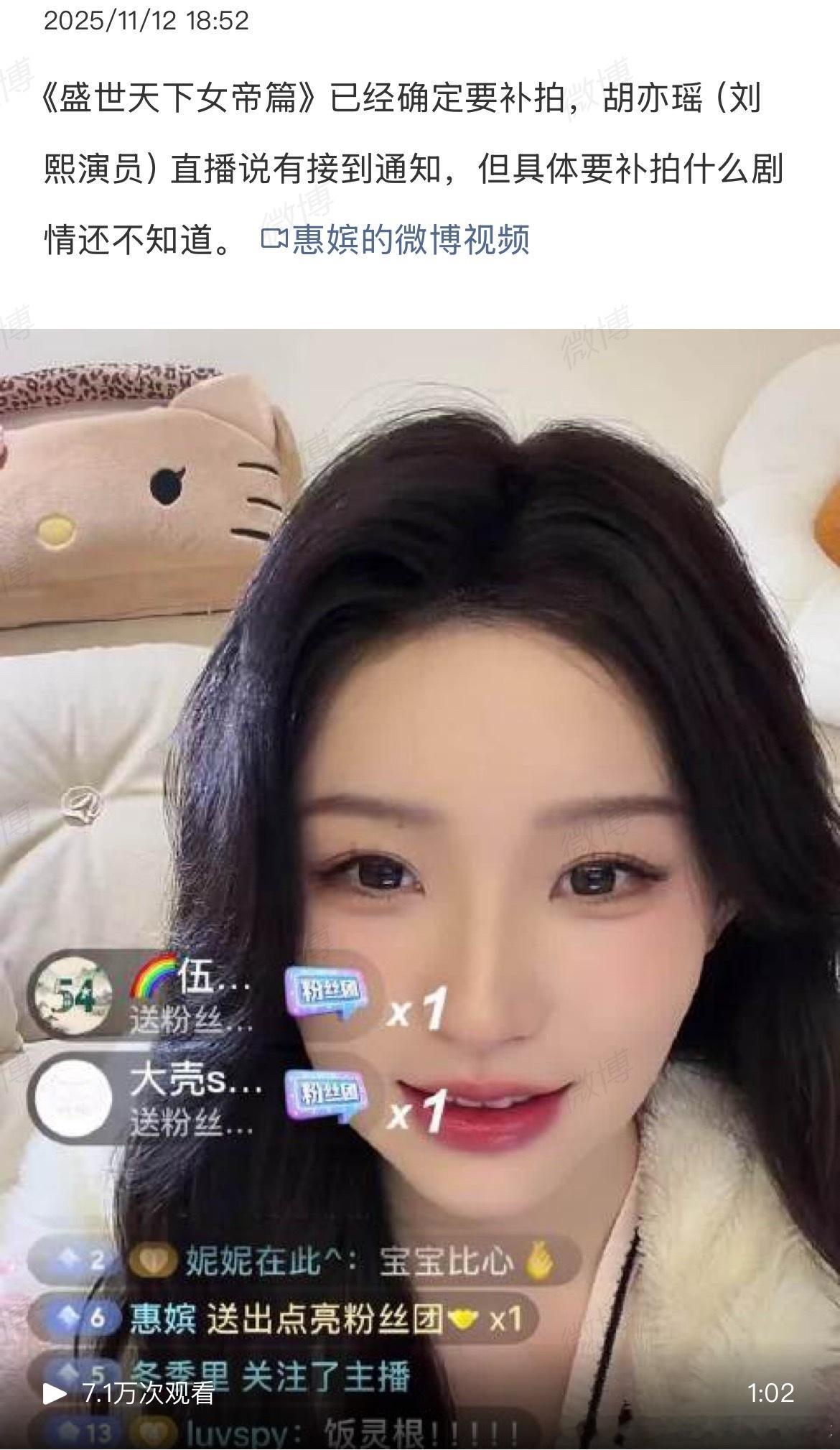Click the video camera icon beside 惠嫔的微博视频
The height and width of the screenshot is (1450, 840).
click(x=276, y=237)
